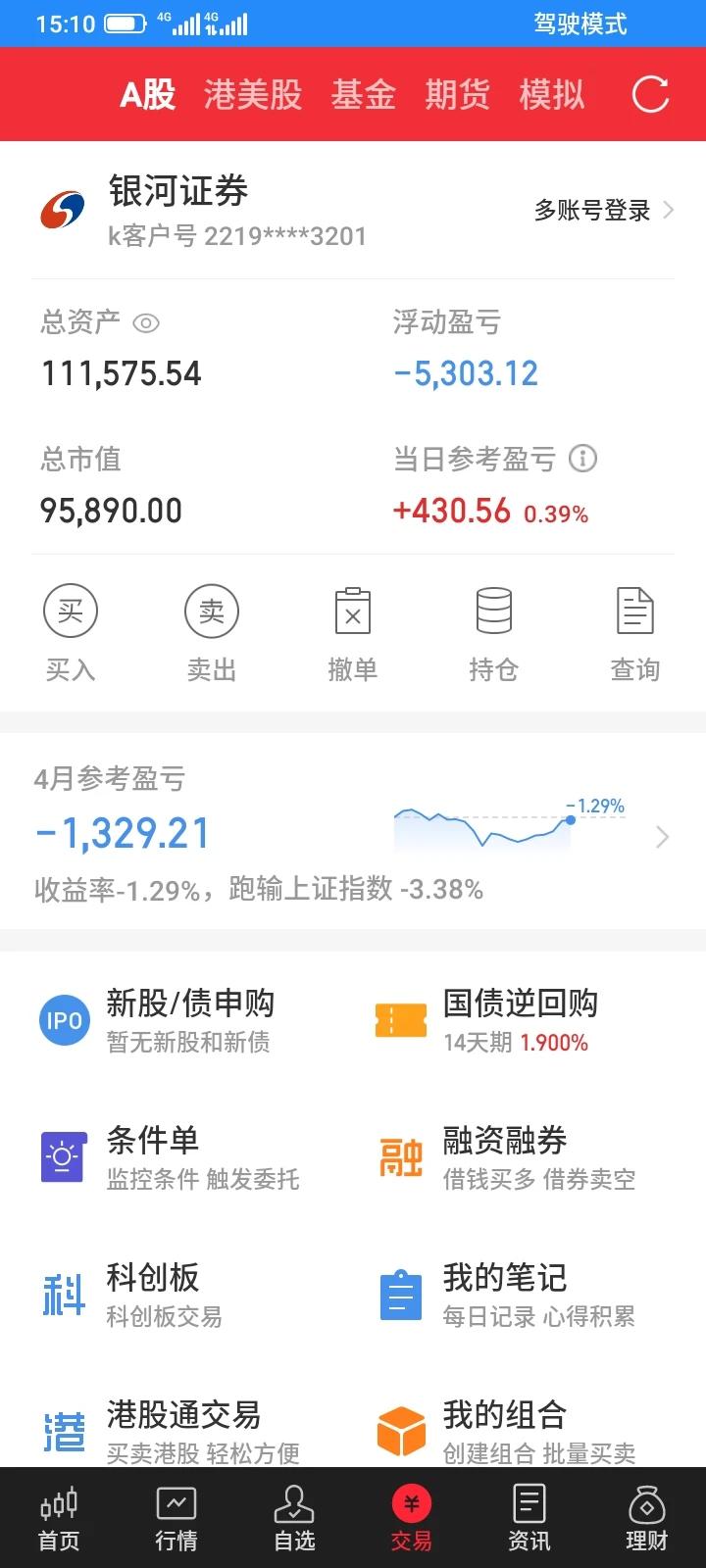The height and width of the screenshot is (1568, 706).
Task: Show info about 当日参考盈亏
Action: coord(583,459)
